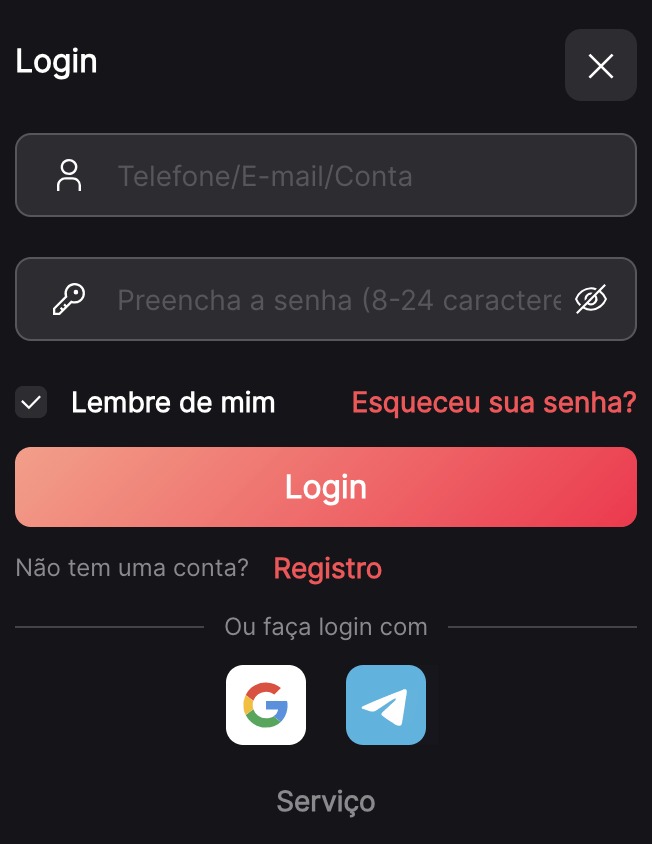Open the Registro link
This screenshot has height=844, width=652.
pos(328,569)
